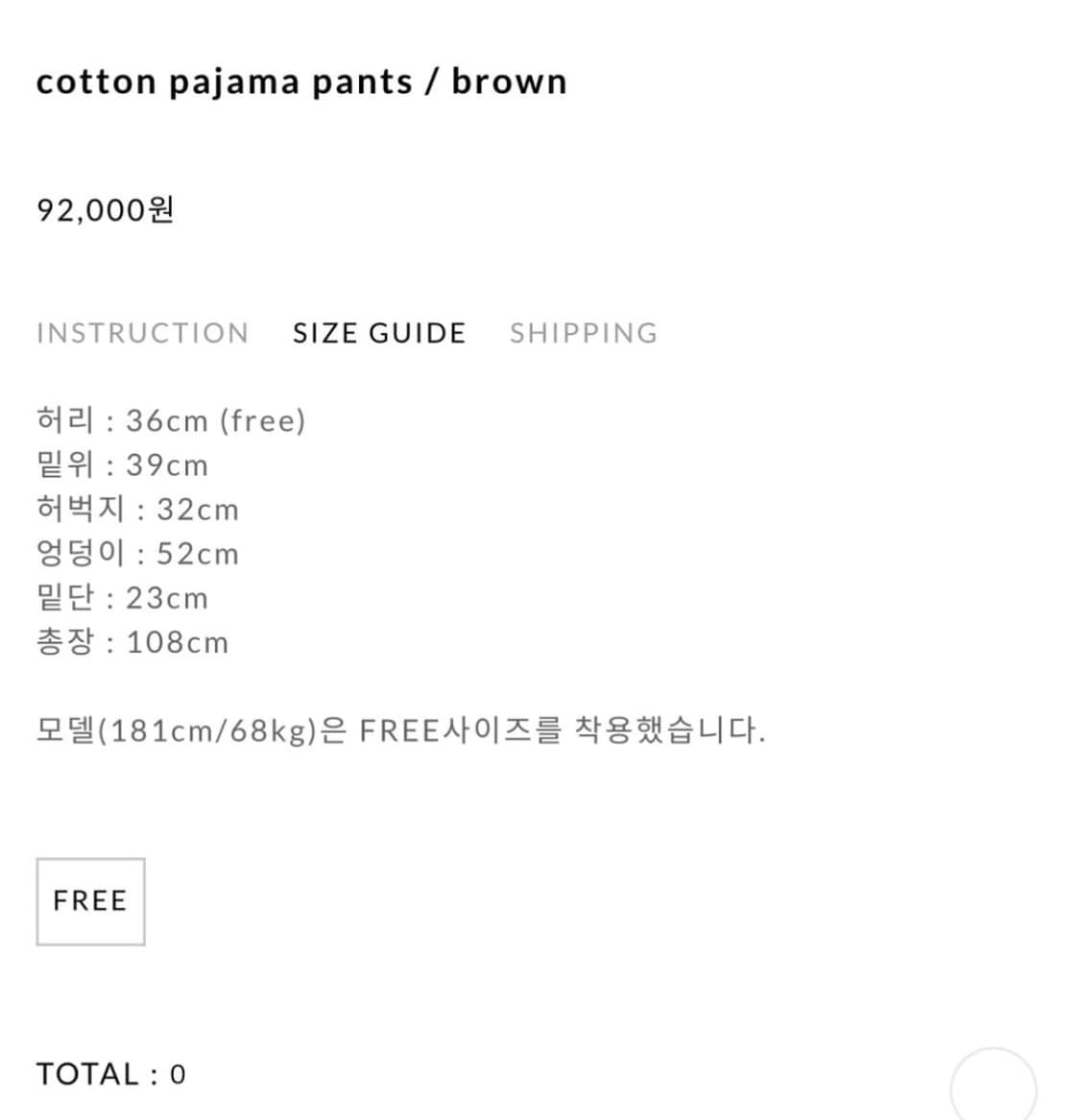The image size is (1080, 1120).
Task: Select the 허리 : 36cm measurement line
Action: pos(170,420)
